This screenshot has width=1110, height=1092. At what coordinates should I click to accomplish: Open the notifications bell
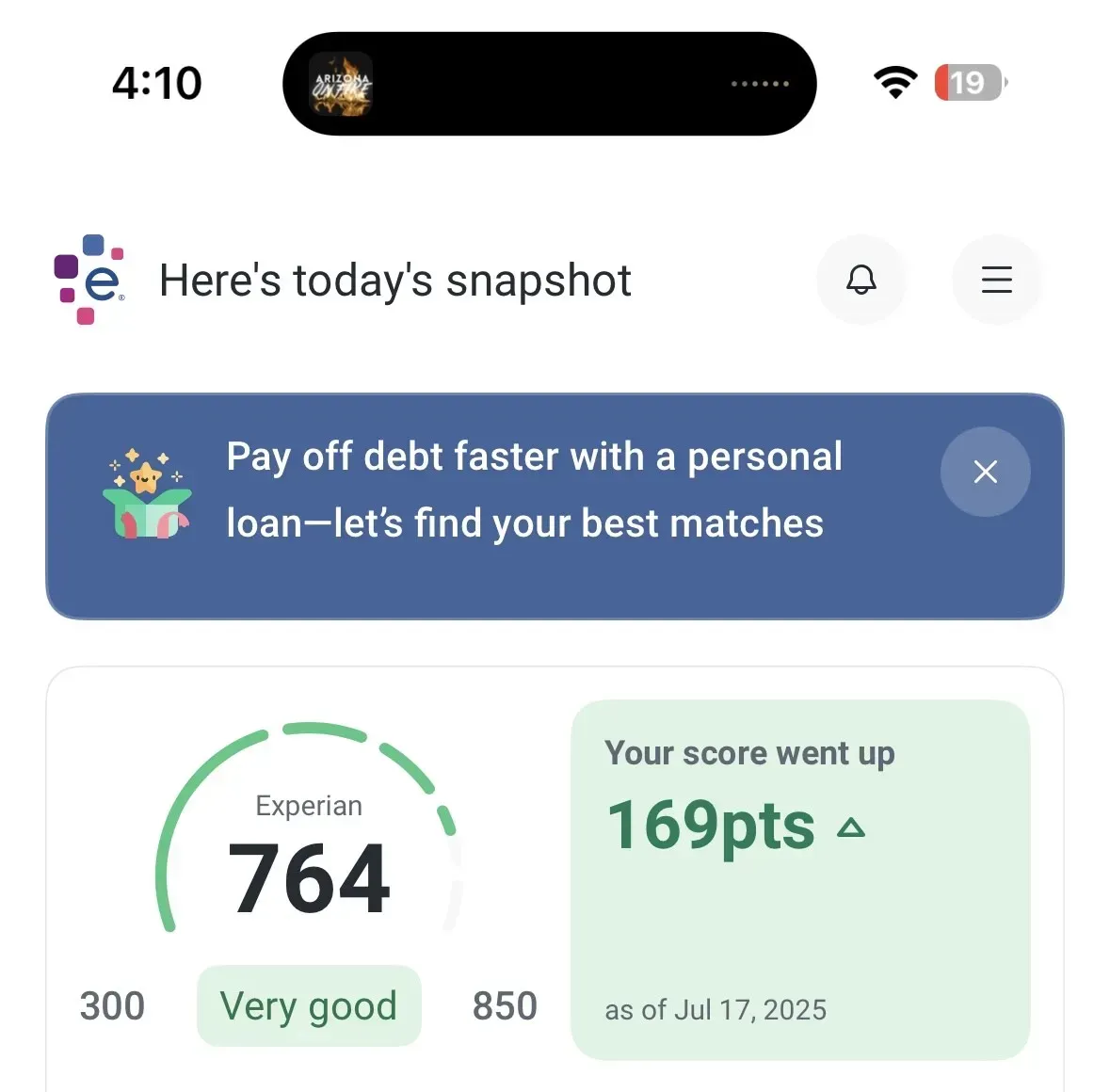pyautogui.click(x=861, y=280)
